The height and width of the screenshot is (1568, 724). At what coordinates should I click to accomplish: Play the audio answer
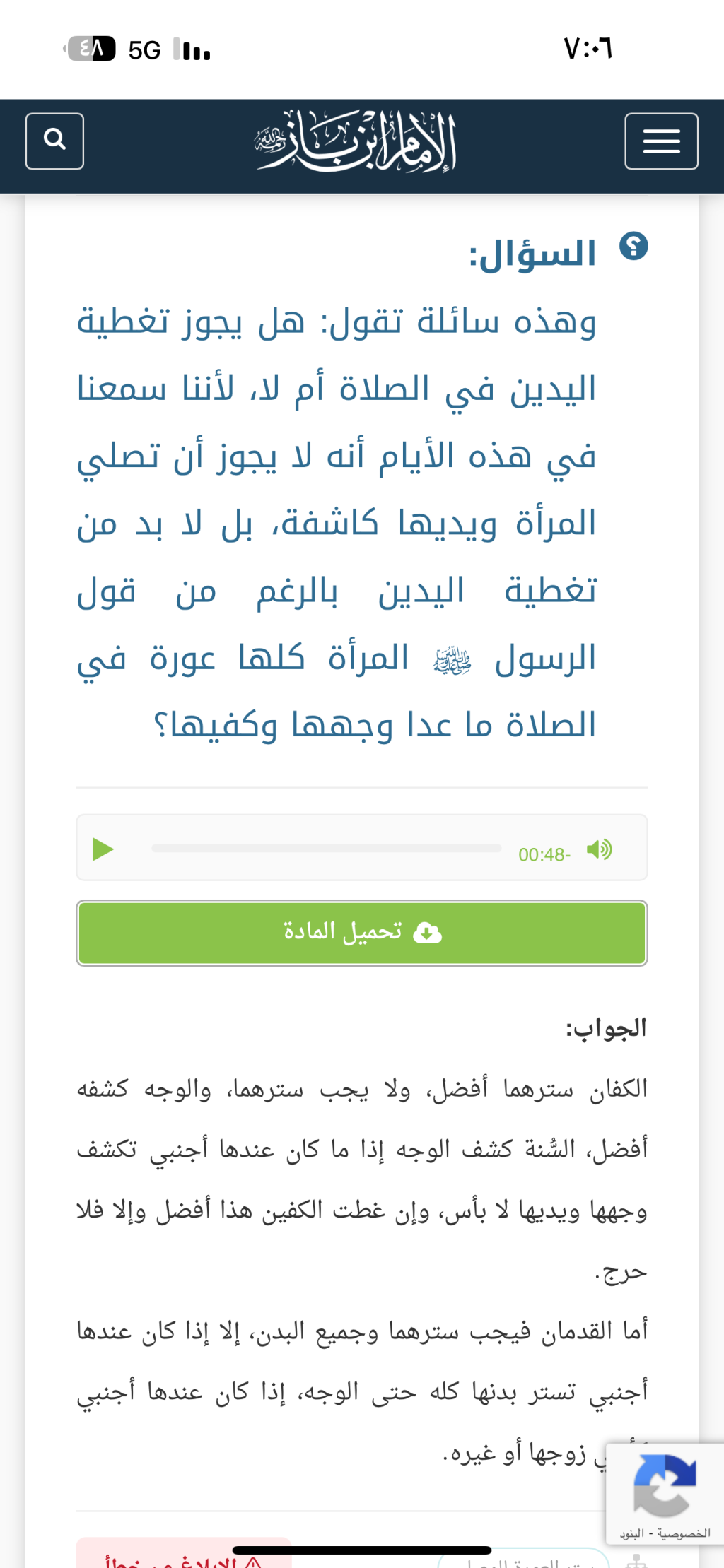(103, 849)
